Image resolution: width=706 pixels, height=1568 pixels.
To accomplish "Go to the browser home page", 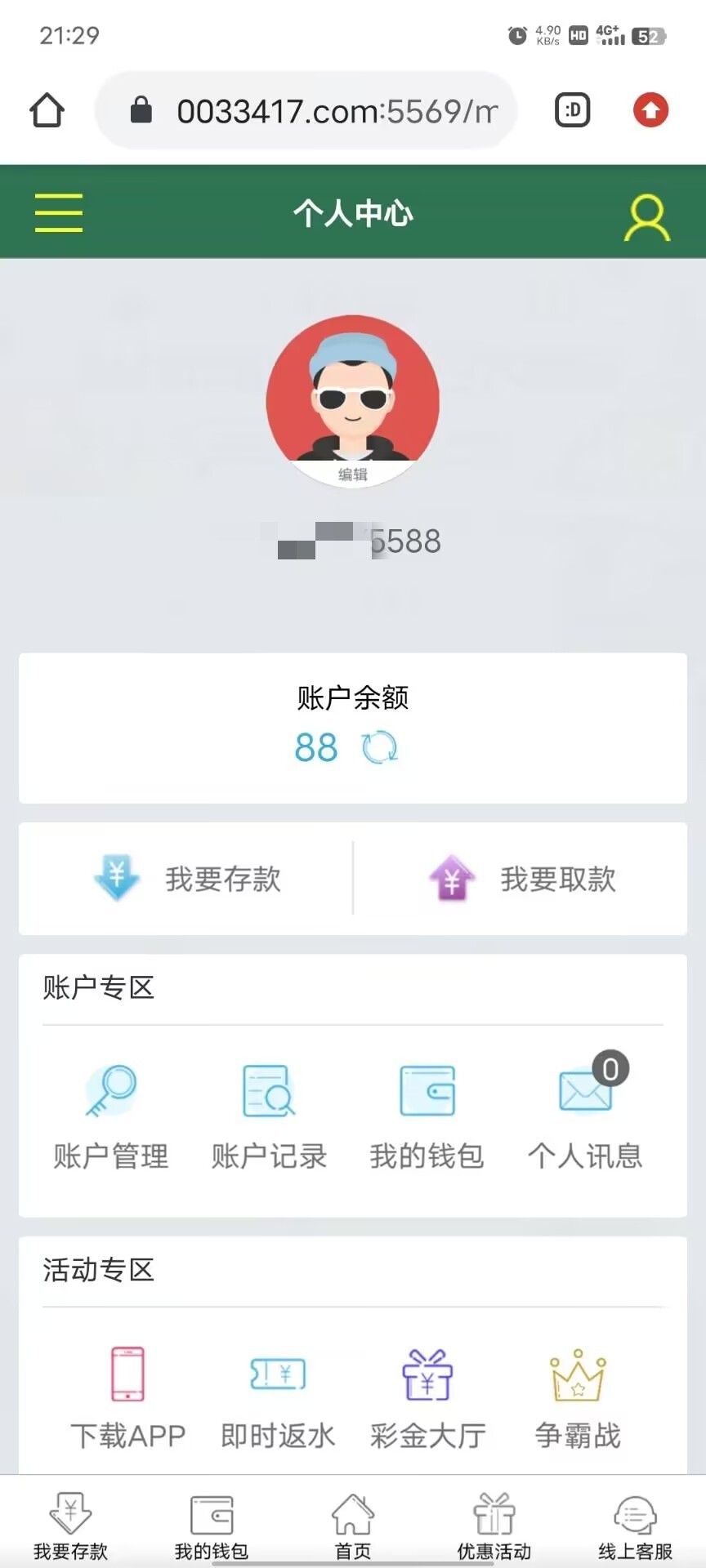I will point(47,110).
